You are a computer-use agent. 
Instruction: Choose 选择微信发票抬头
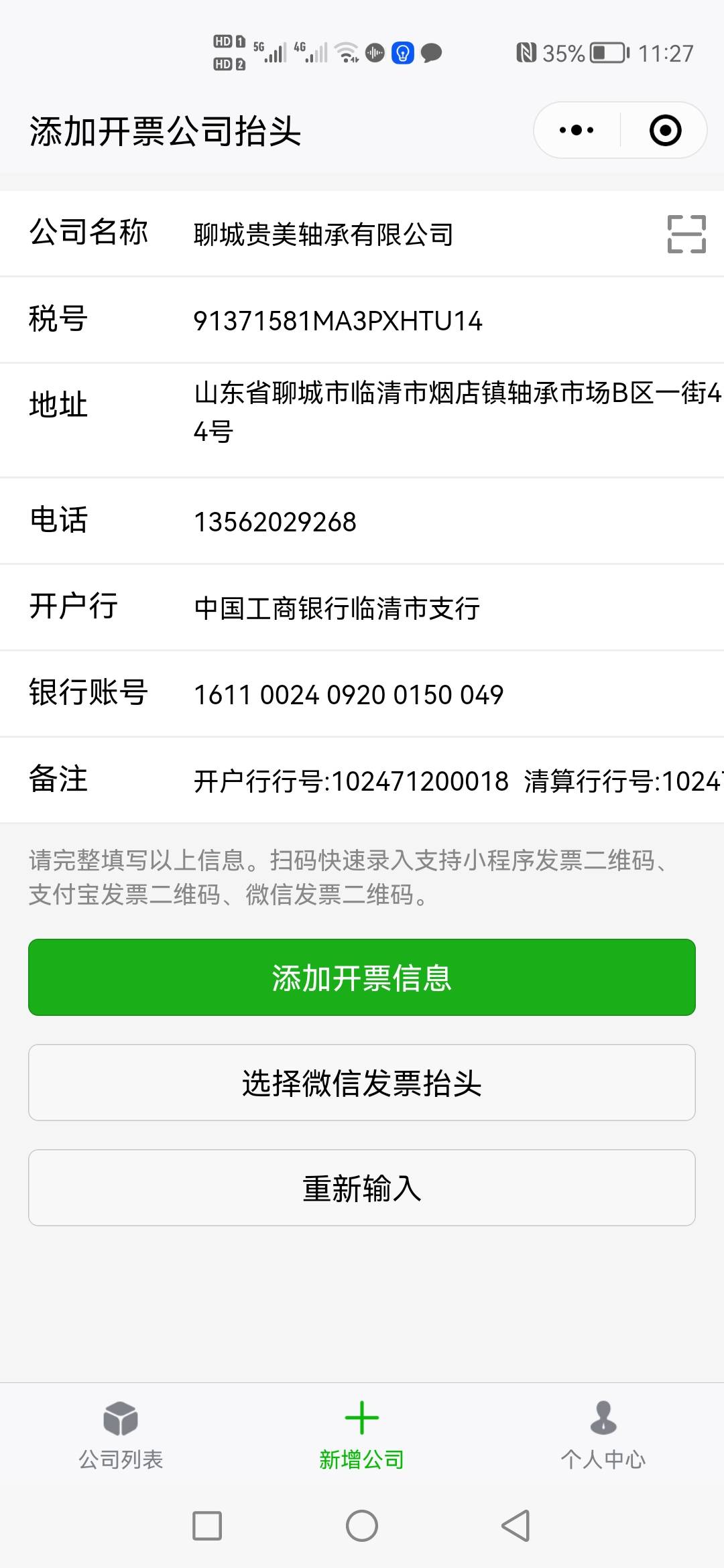[x=362, y=1083]
